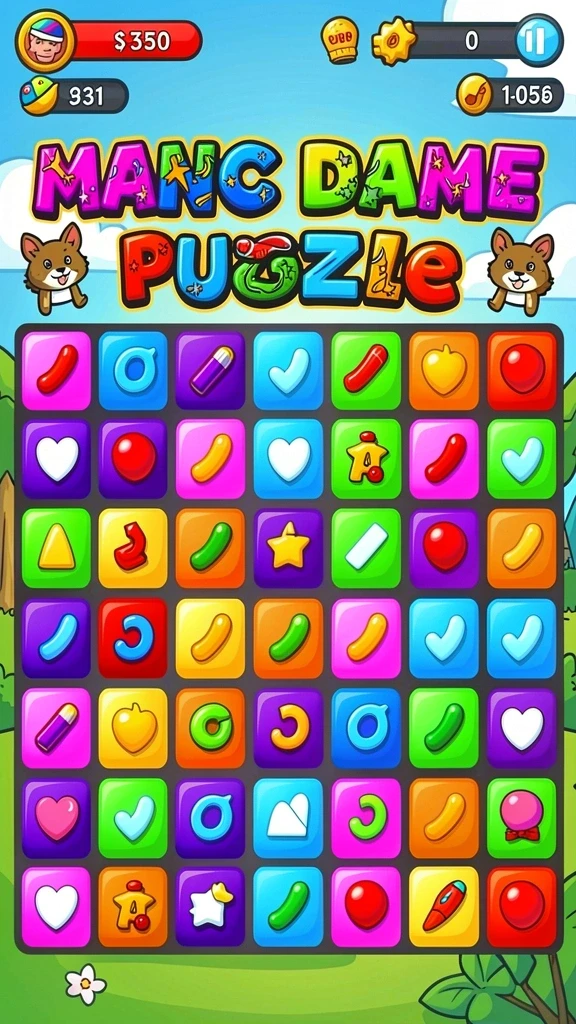Select the white shape on blue tile
The width and height of the screenshot is (576, 1024).
click(x=288, y=818)
